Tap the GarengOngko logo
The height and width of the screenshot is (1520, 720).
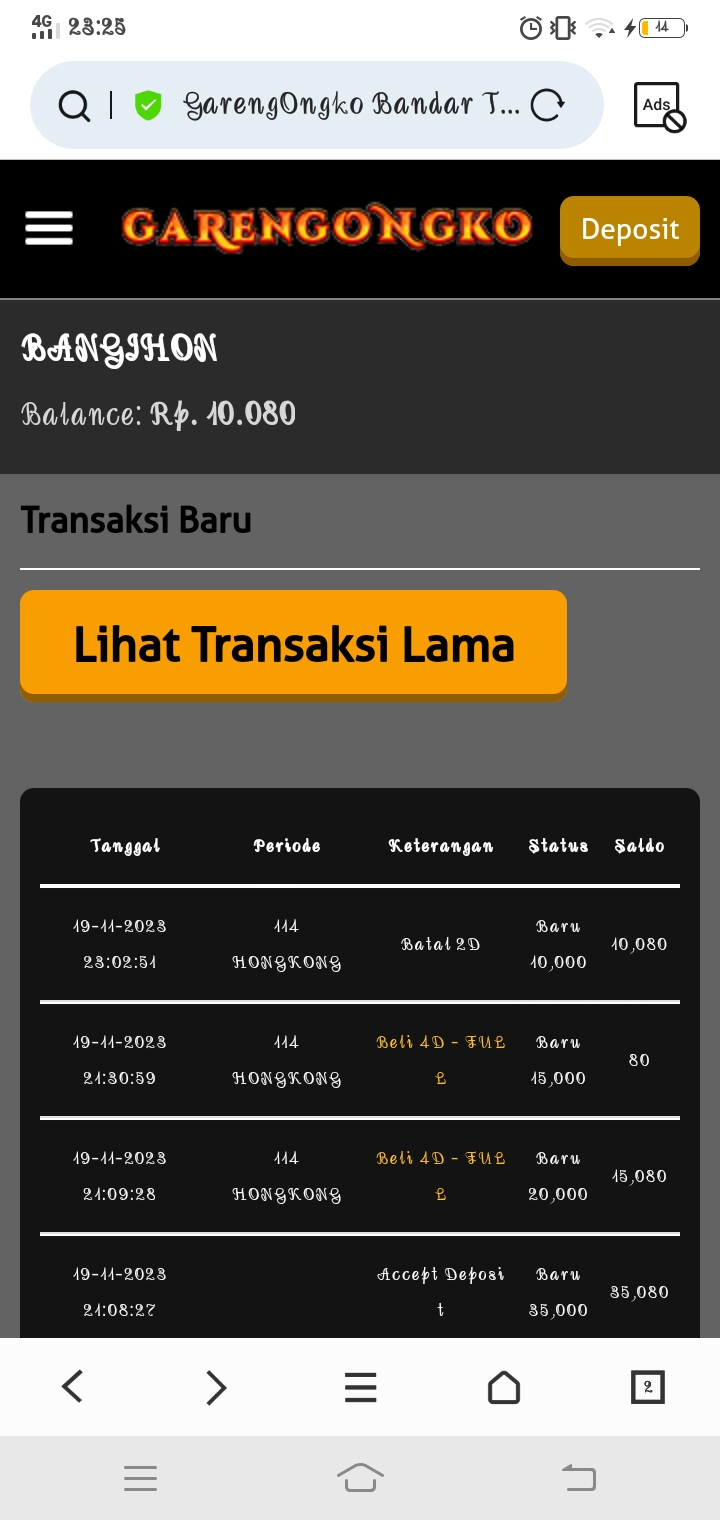326,228
